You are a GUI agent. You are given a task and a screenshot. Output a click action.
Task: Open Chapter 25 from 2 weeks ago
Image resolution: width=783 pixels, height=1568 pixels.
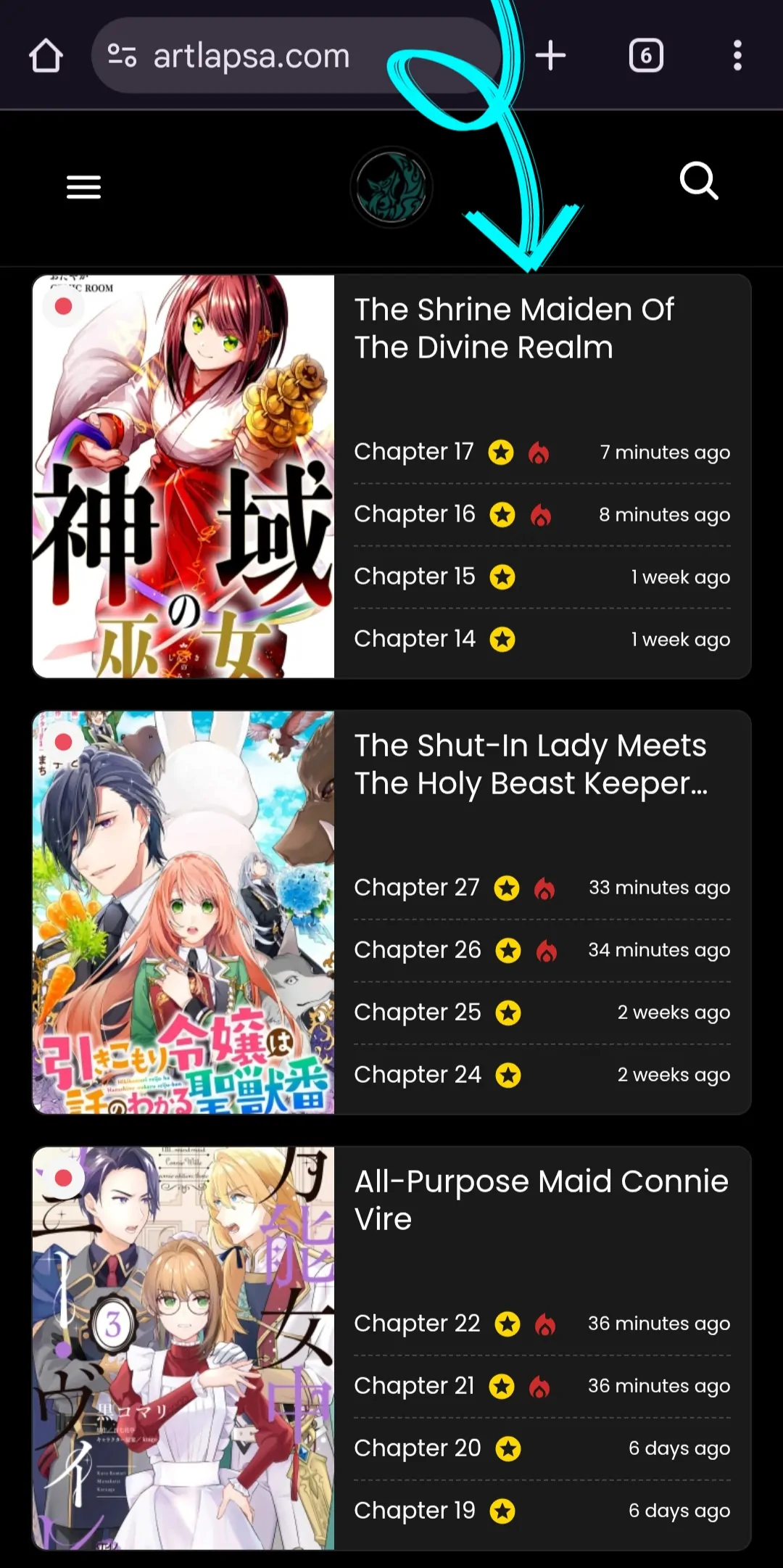tap(417, 1012)
